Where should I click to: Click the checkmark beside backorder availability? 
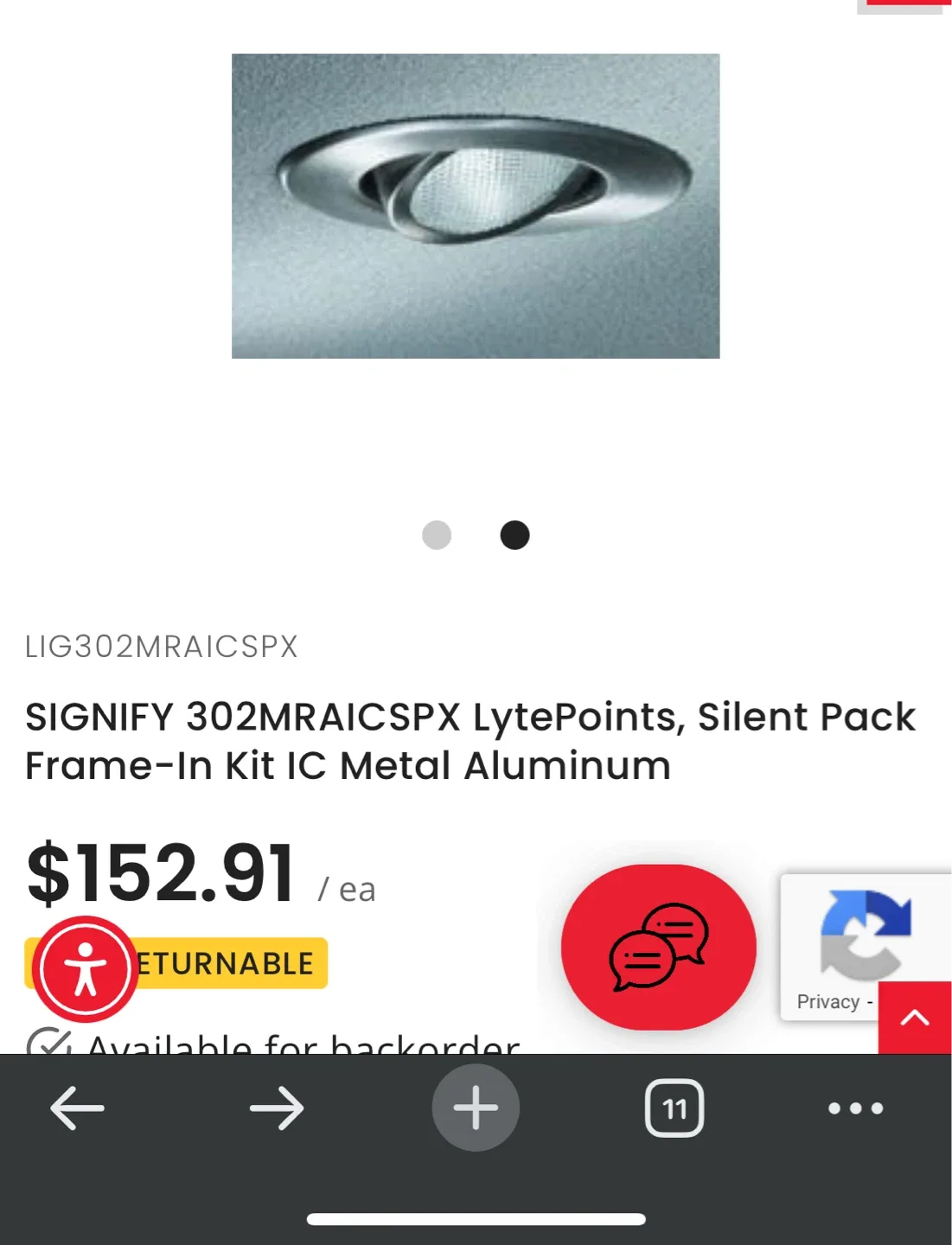[50, 1044]
